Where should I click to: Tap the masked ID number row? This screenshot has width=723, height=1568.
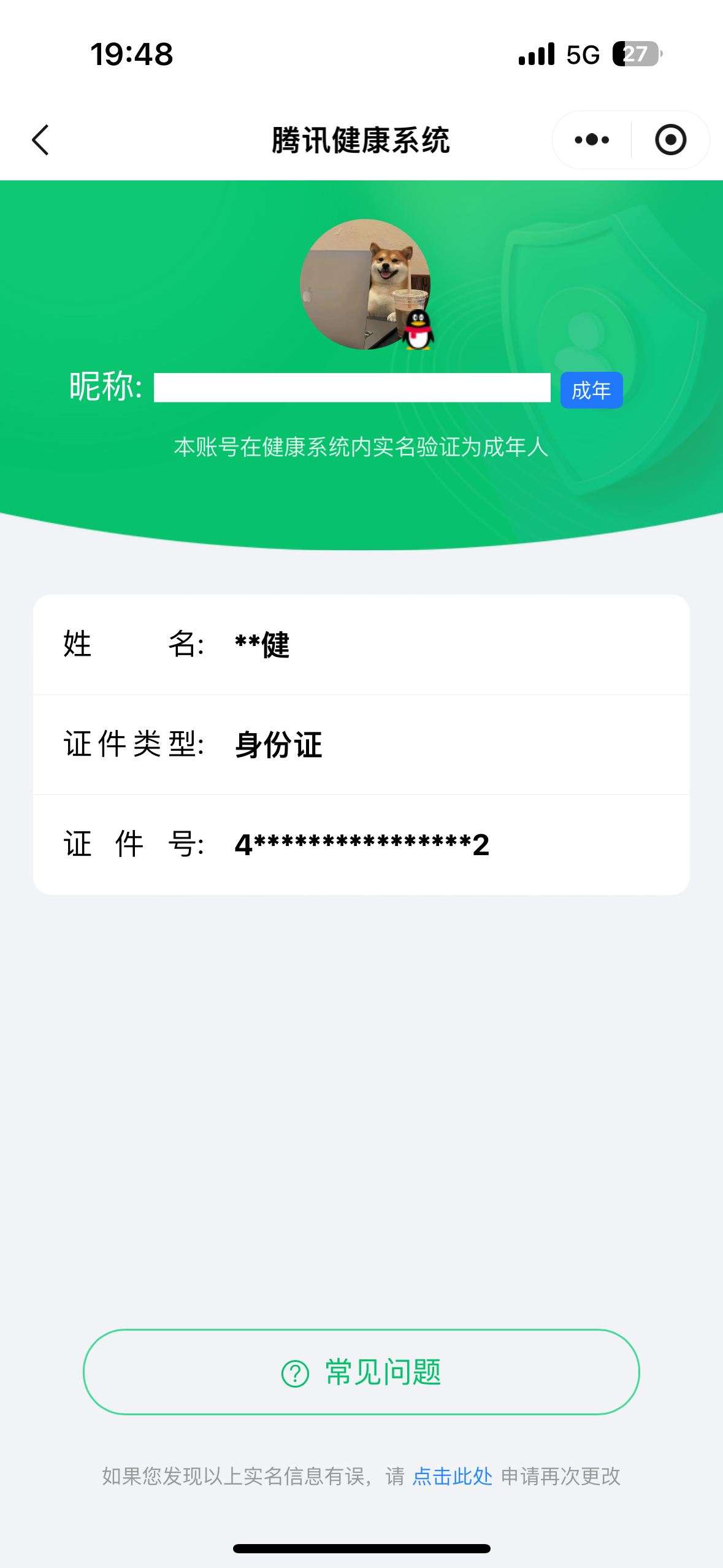pyautogui.click(x=362, y=844)
